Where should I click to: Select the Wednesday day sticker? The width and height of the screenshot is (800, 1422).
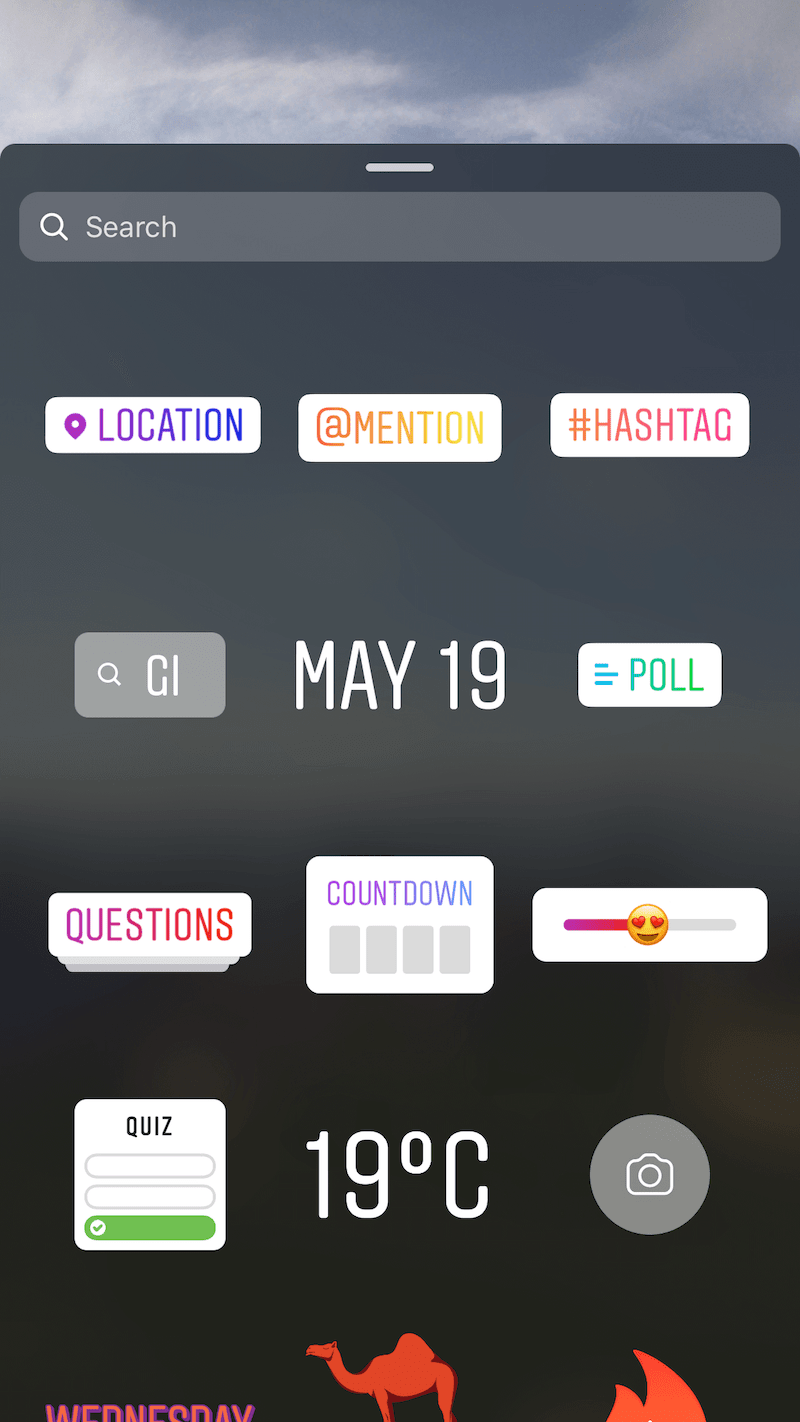click(150, 1411)
